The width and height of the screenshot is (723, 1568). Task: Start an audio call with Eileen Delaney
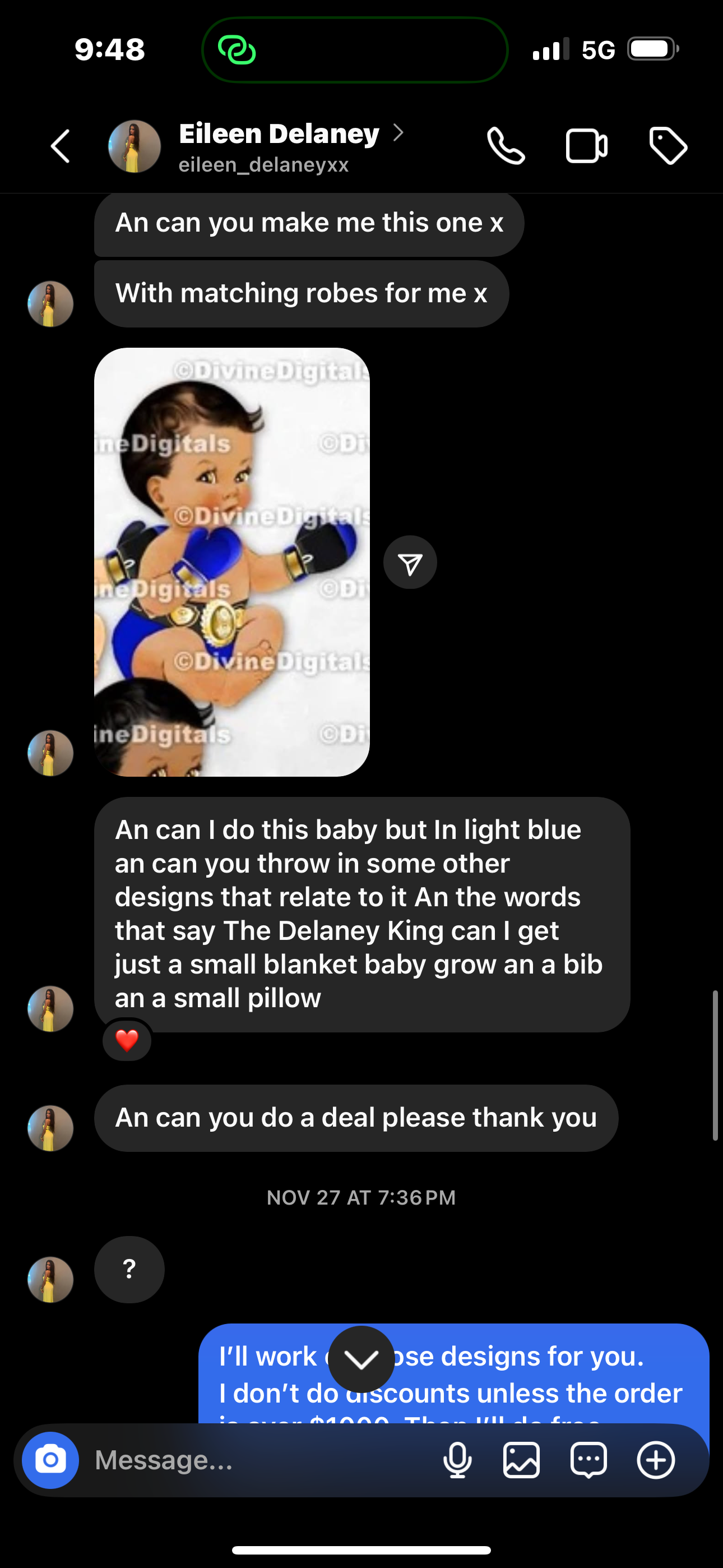pos(506,147)
